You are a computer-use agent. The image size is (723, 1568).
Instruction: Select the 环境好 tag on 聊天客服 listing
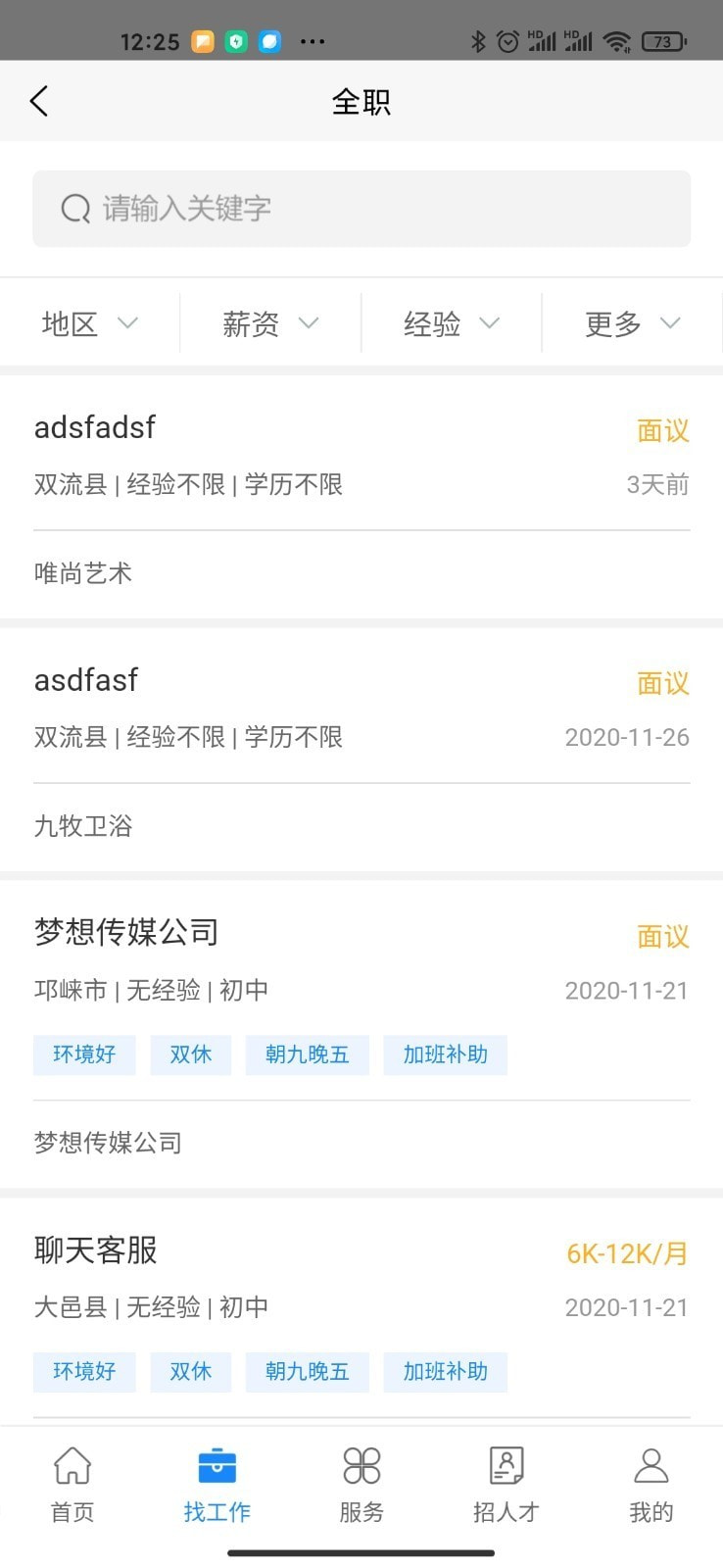point(83,1372)
